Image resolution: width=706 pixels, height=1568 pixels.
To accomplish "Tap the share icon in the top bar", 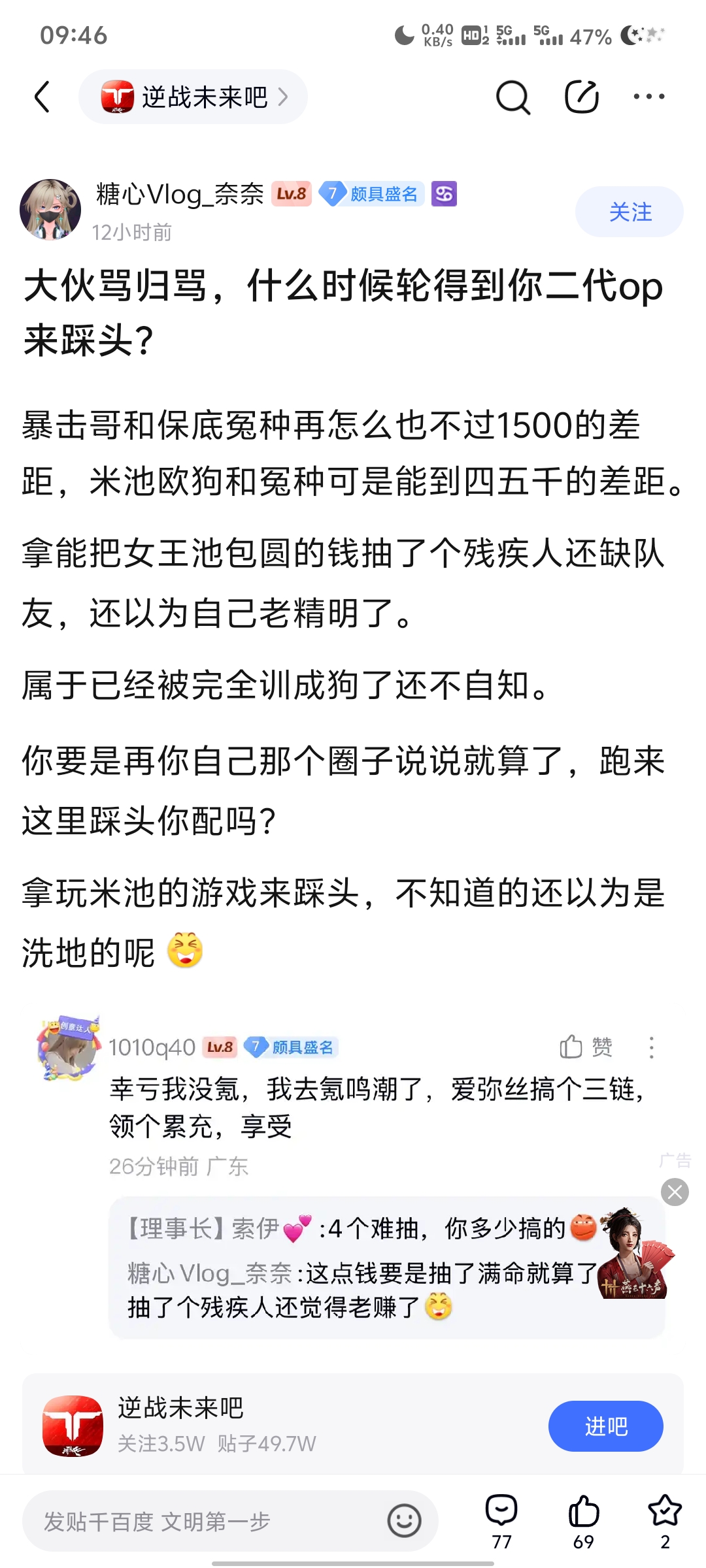I will point(581,97).
